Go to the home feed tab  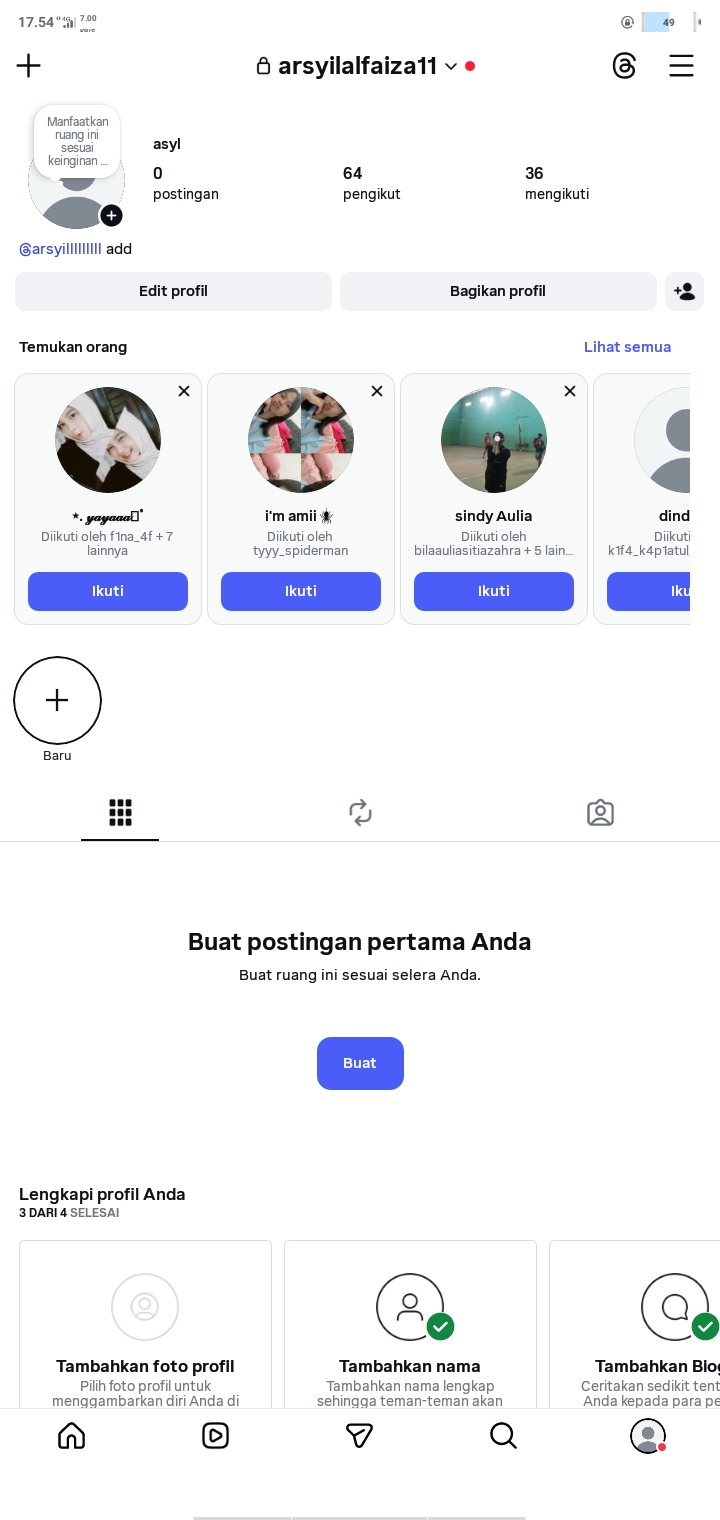(72, 1436)
